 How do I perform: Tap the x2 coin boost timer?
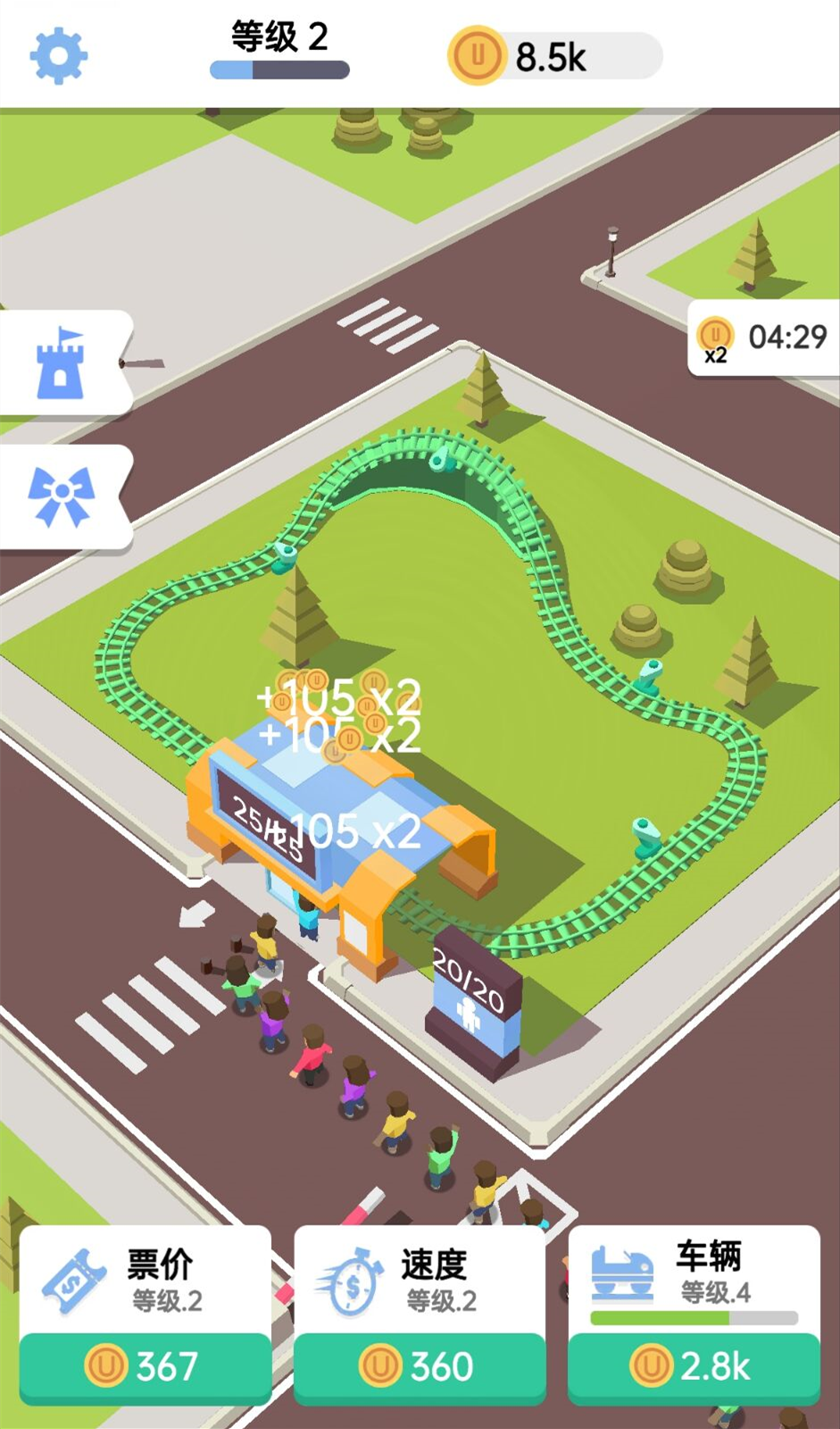[x=763, y=338]
